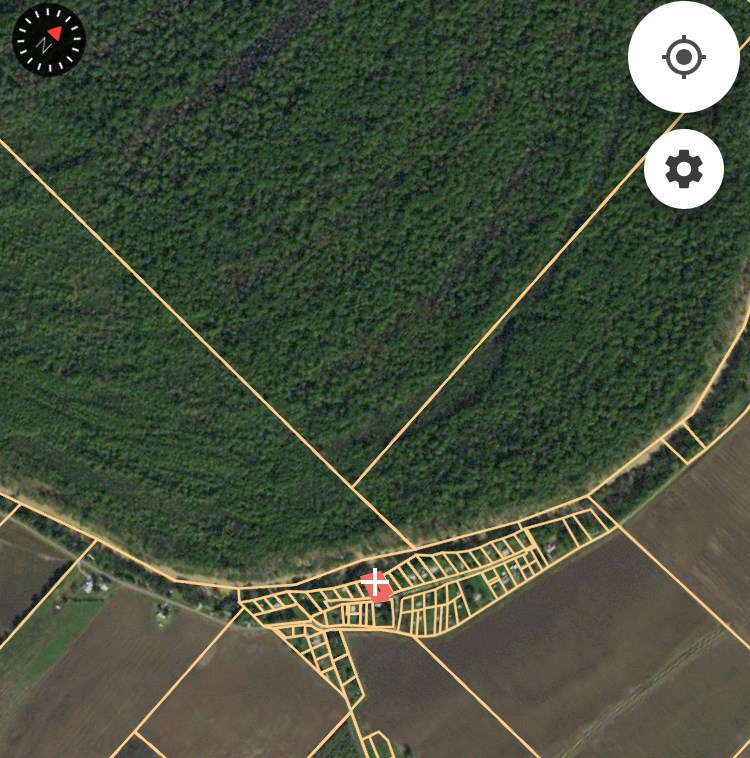The image size is (750, 758).
Task: Open map settings gear
Action: coord(684,169)
